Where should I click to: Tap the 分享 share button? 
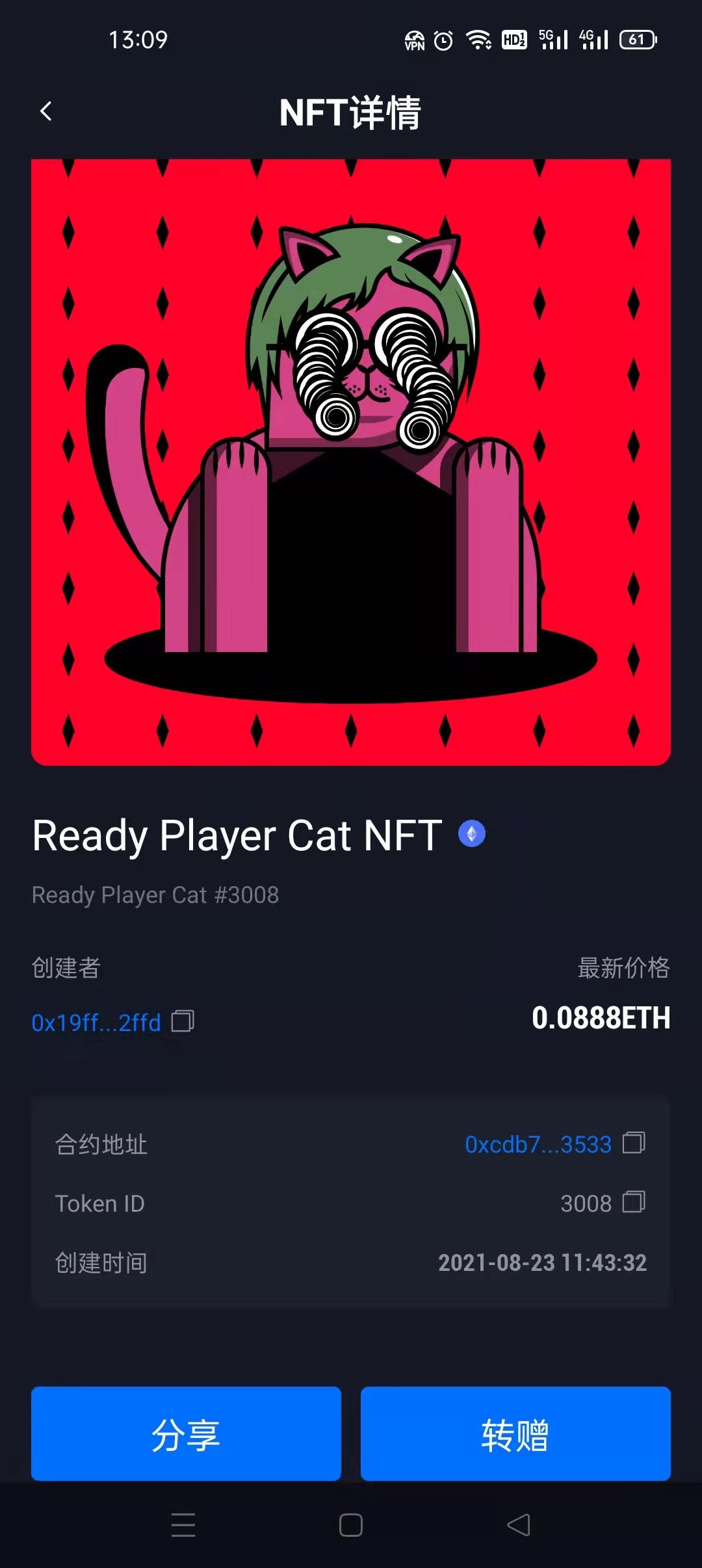186,1433
